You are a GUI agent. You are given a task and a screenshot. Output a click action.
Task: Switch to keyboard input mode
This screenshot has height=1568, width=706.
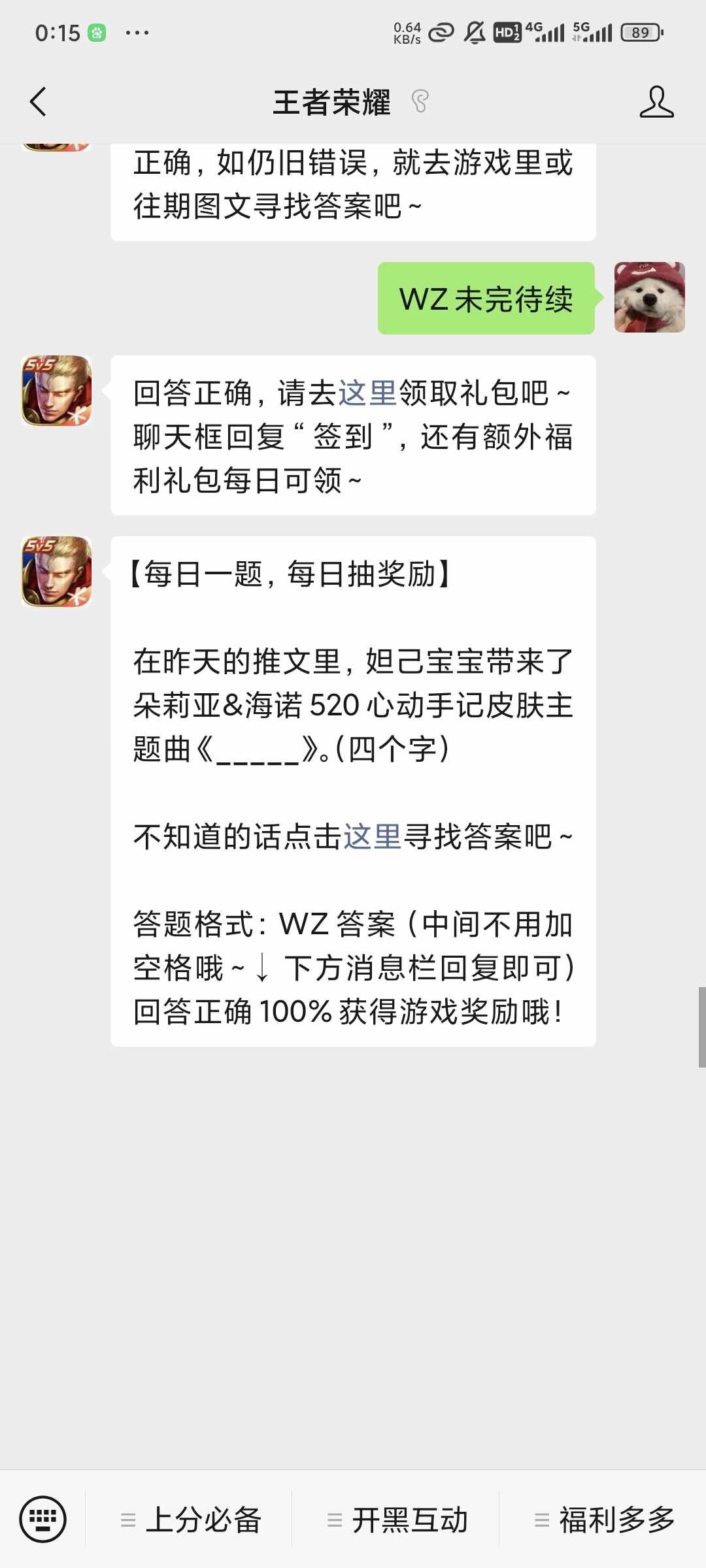[x=42, y=1519]
